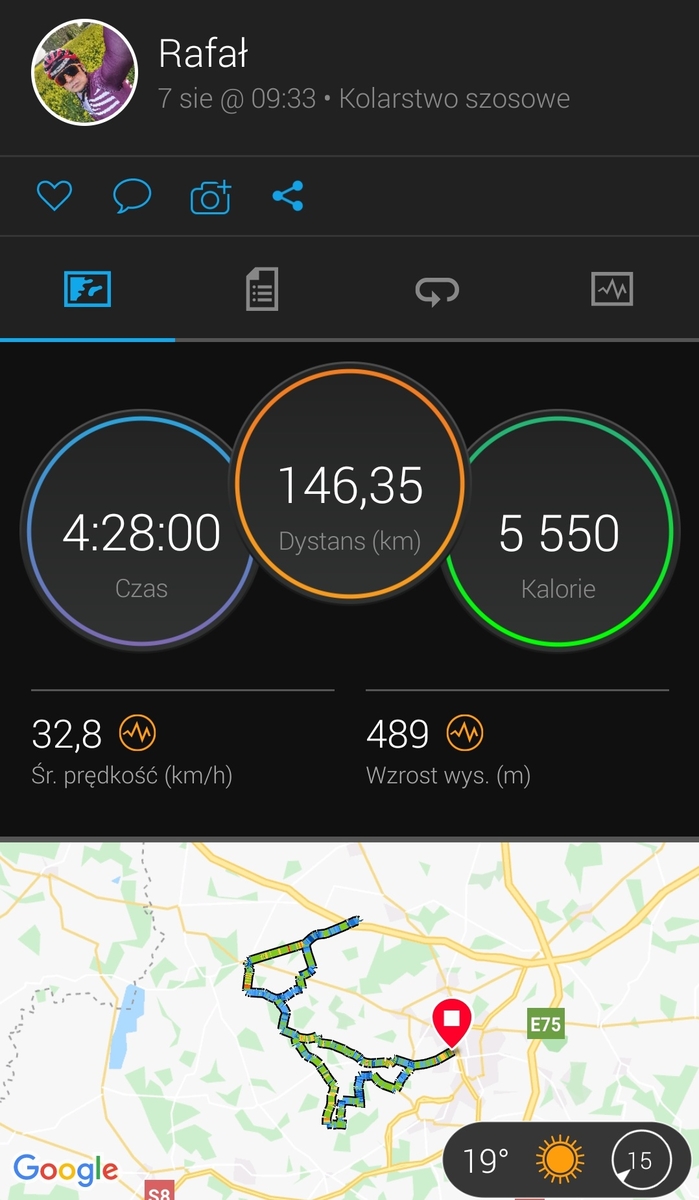
Task: Switch to the stats details tab
Action: [x=262, y=290]
